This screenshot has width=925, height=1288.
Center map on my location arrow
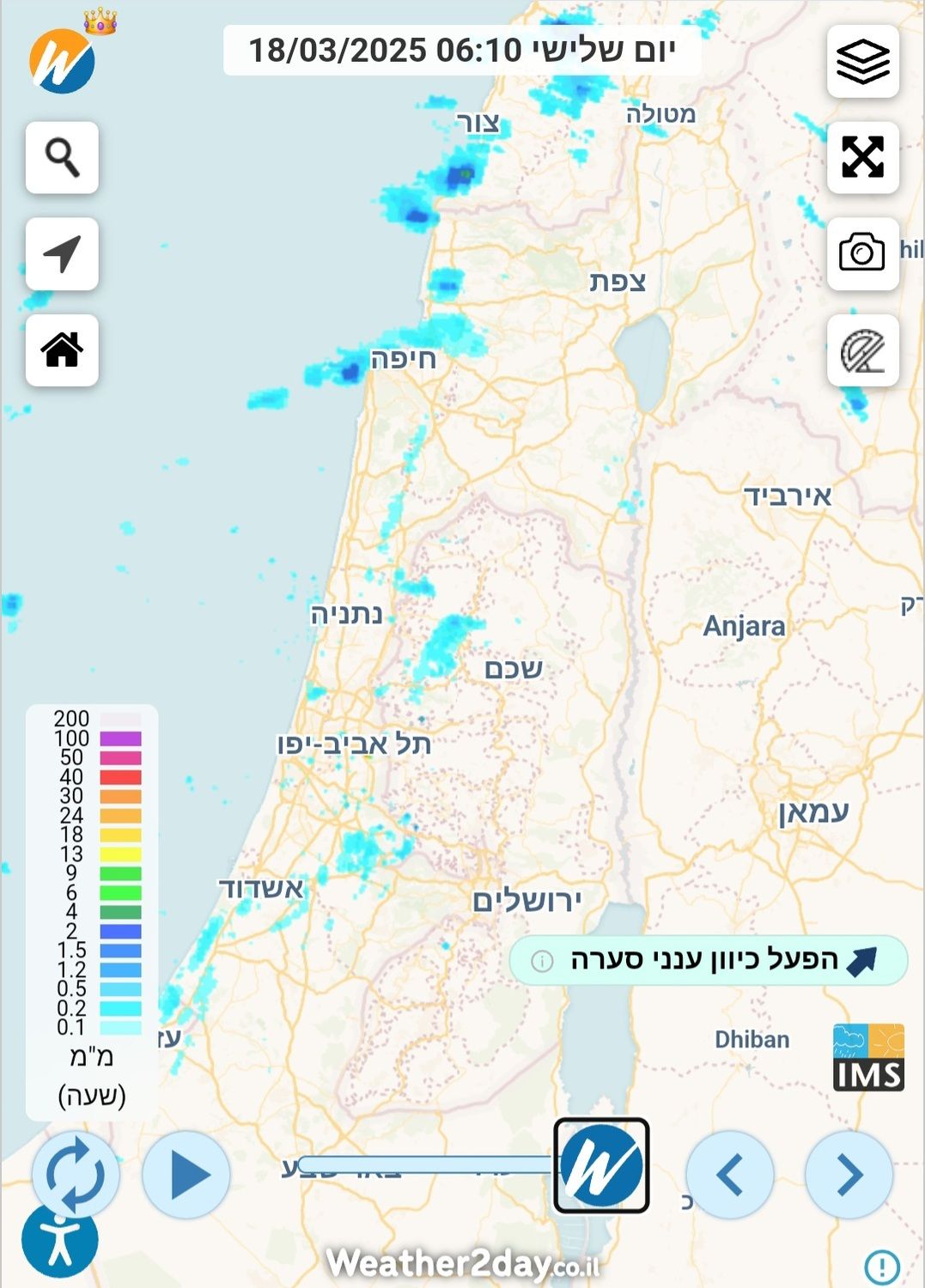tap(62, 254)
